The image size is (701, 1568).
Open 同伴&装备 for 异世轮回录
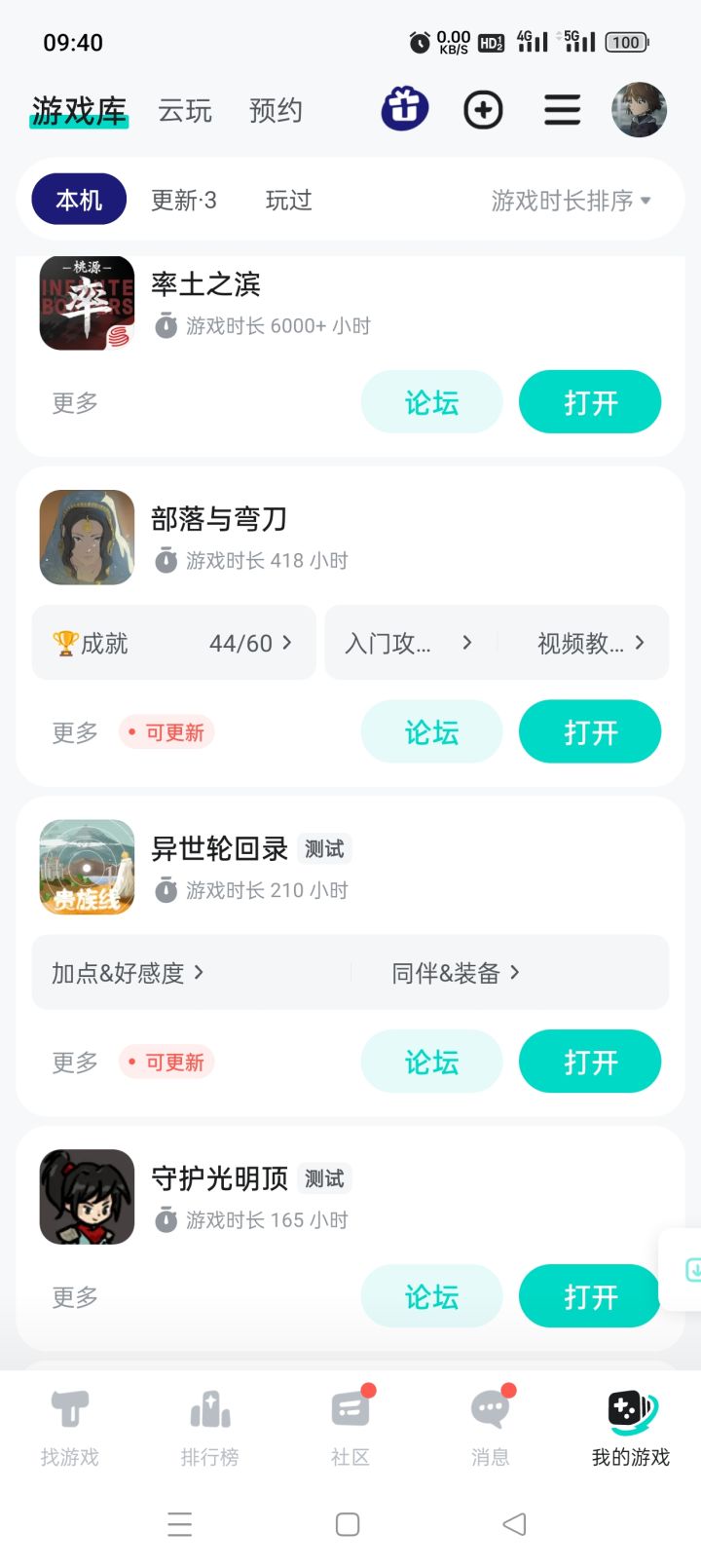pyautogui.click(x=455, y=973)
